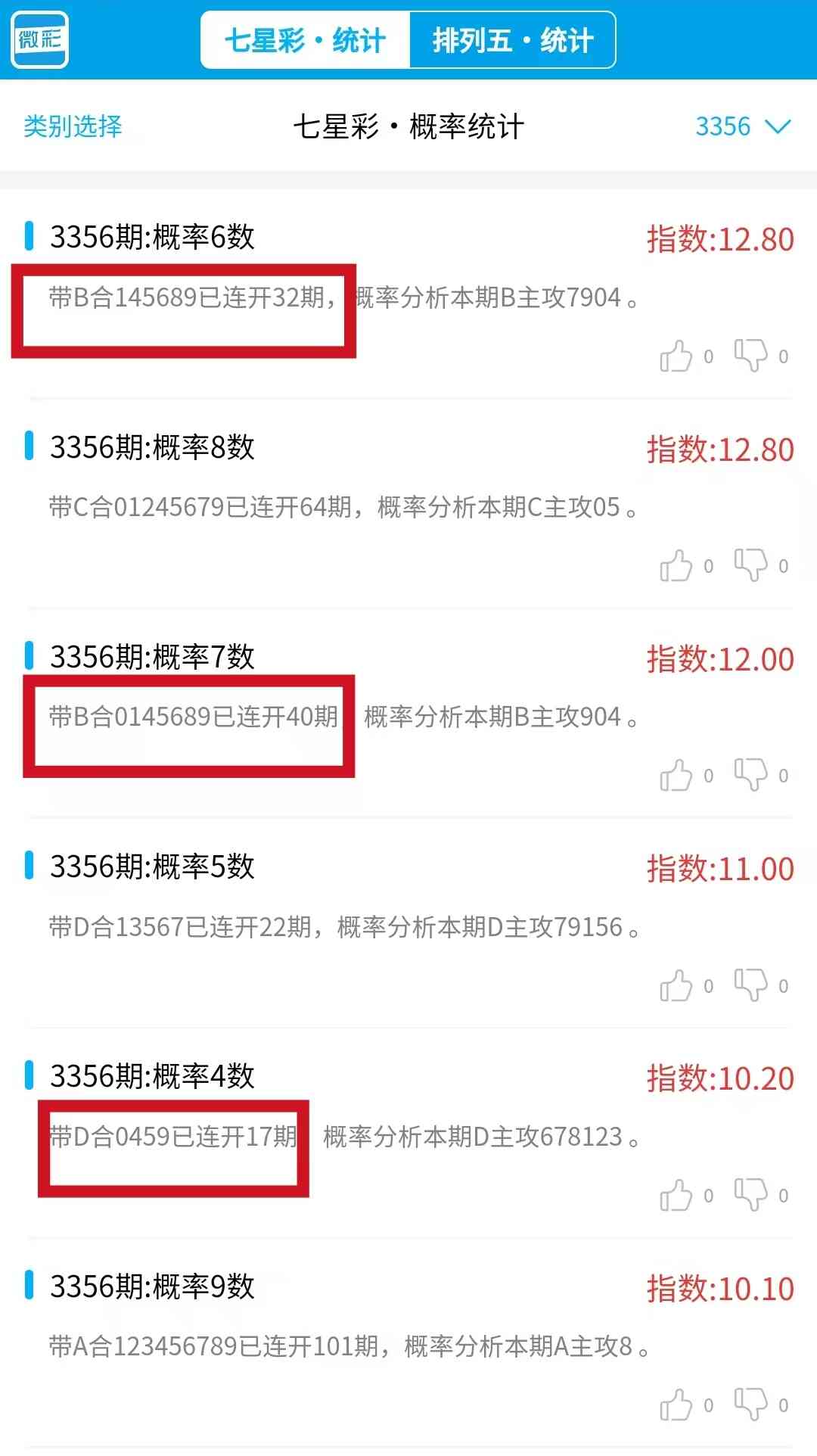Expand the 3356 period dropdown
Image resolution: width=817 pixels, height=1456 pixels.
tap(743, 126)
